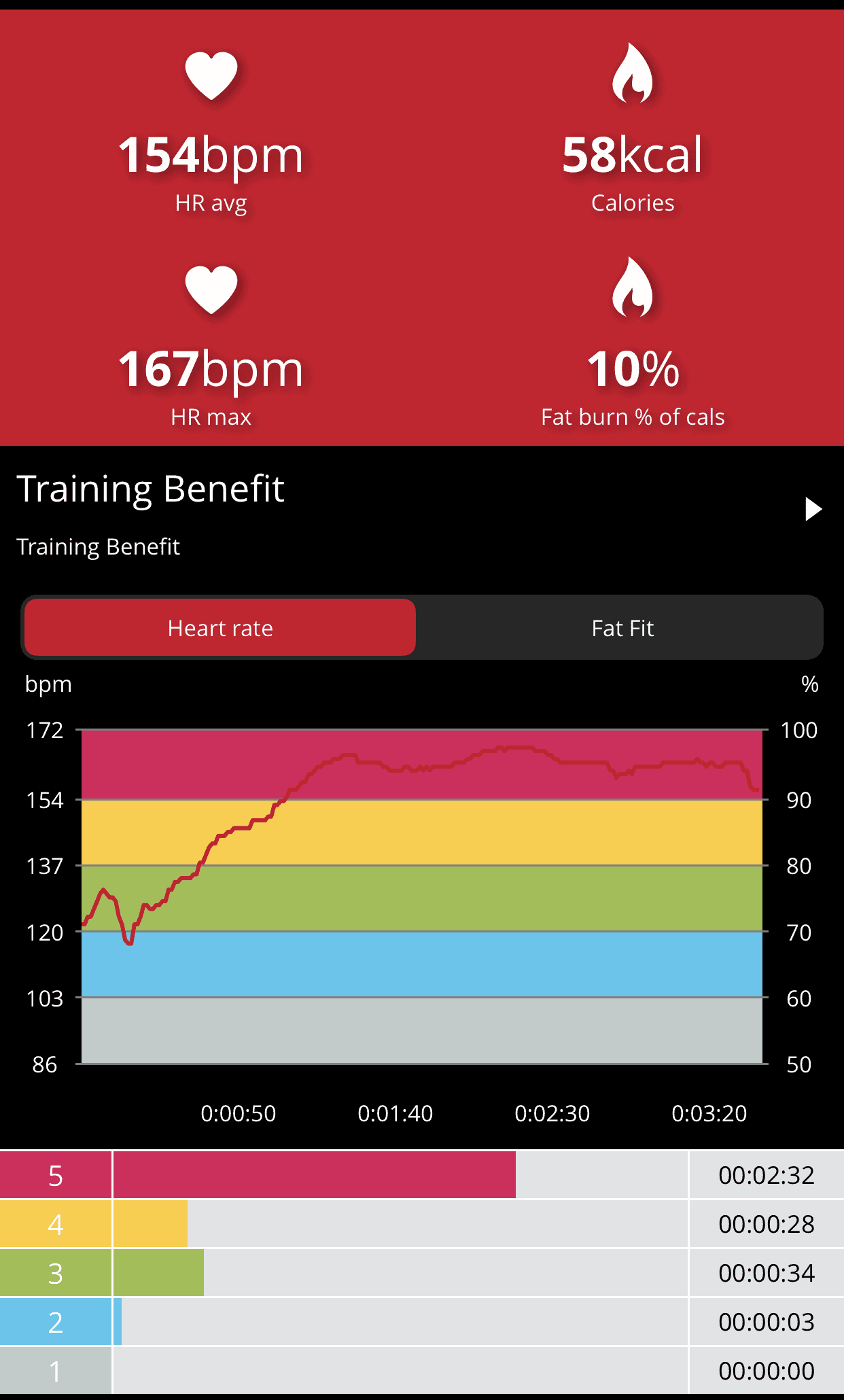Expand zone 3 duration details
Image resolution: width=844 pixels, height=1400 pixels.
pyautogui.click(x=765, y=1272)
